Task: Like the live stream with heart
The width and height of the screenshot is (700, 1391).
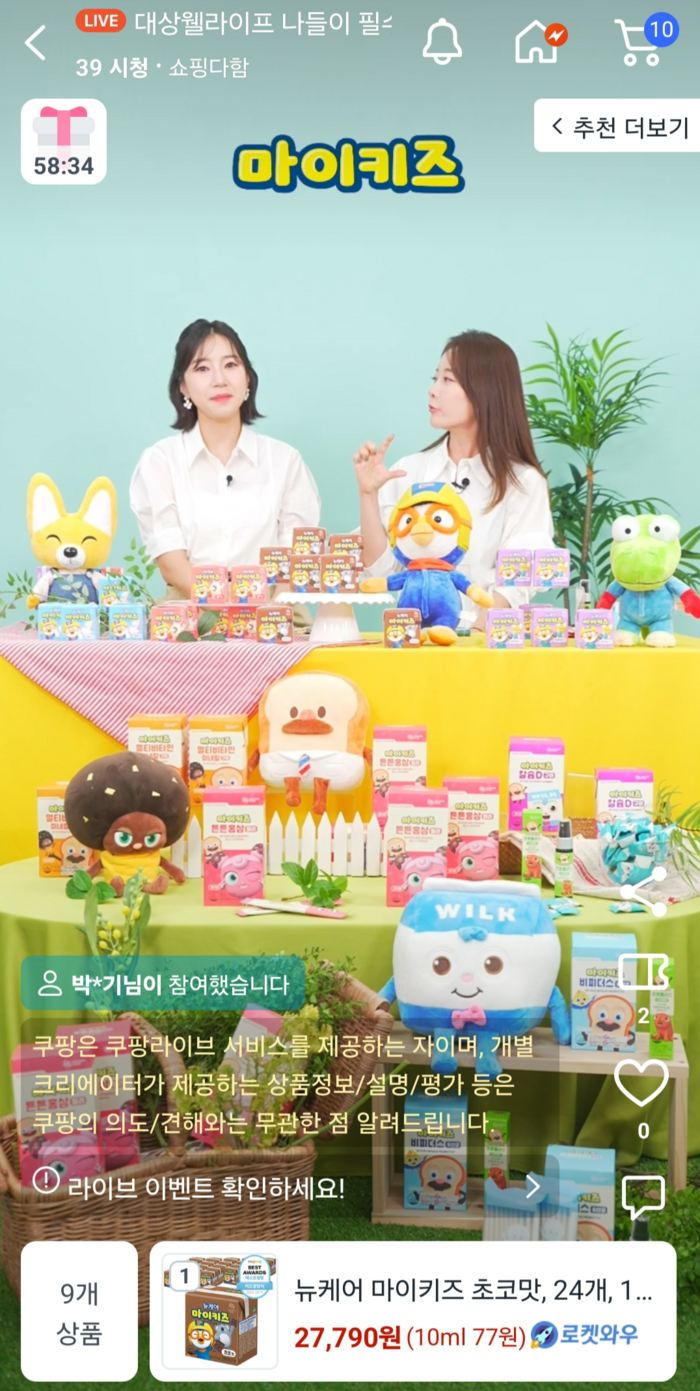Action: click(x=641, y=1083)
